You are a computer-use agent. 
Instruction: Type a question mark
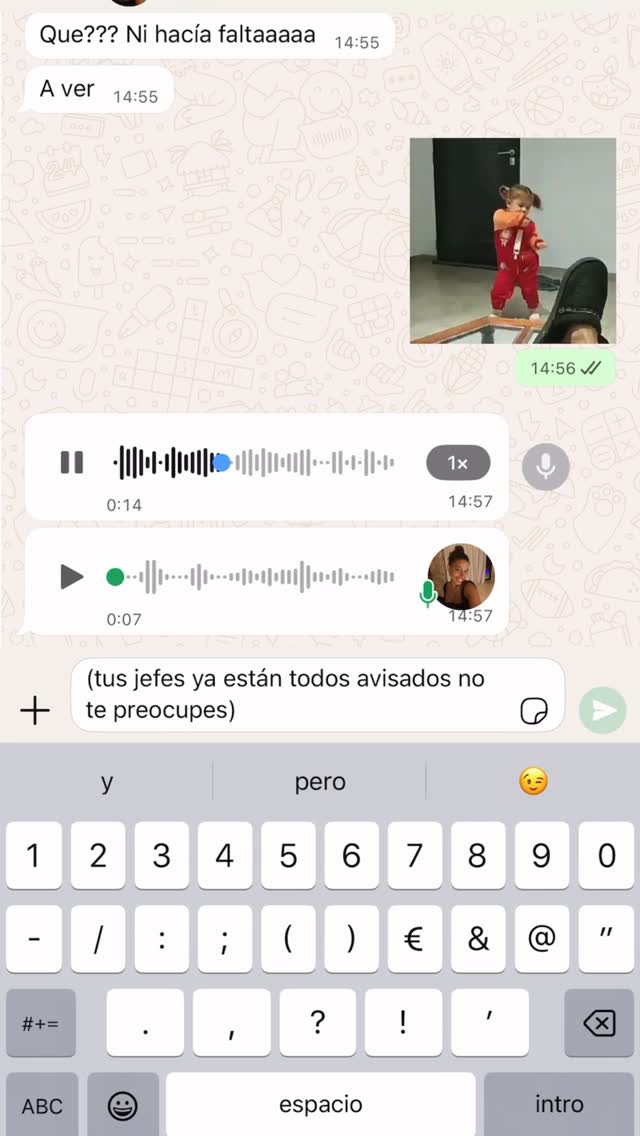[318, 1022]
